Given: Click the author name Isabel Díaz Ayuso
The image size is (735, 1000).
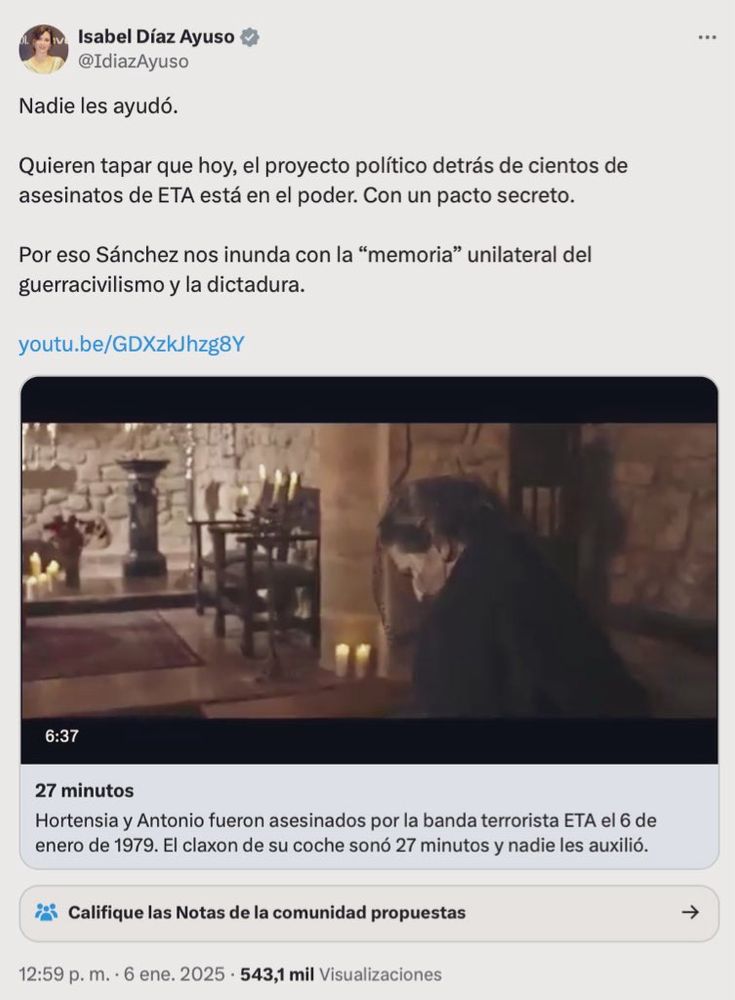Looking at the screenshot, I should pyautogui.click(x=154, y=34).
